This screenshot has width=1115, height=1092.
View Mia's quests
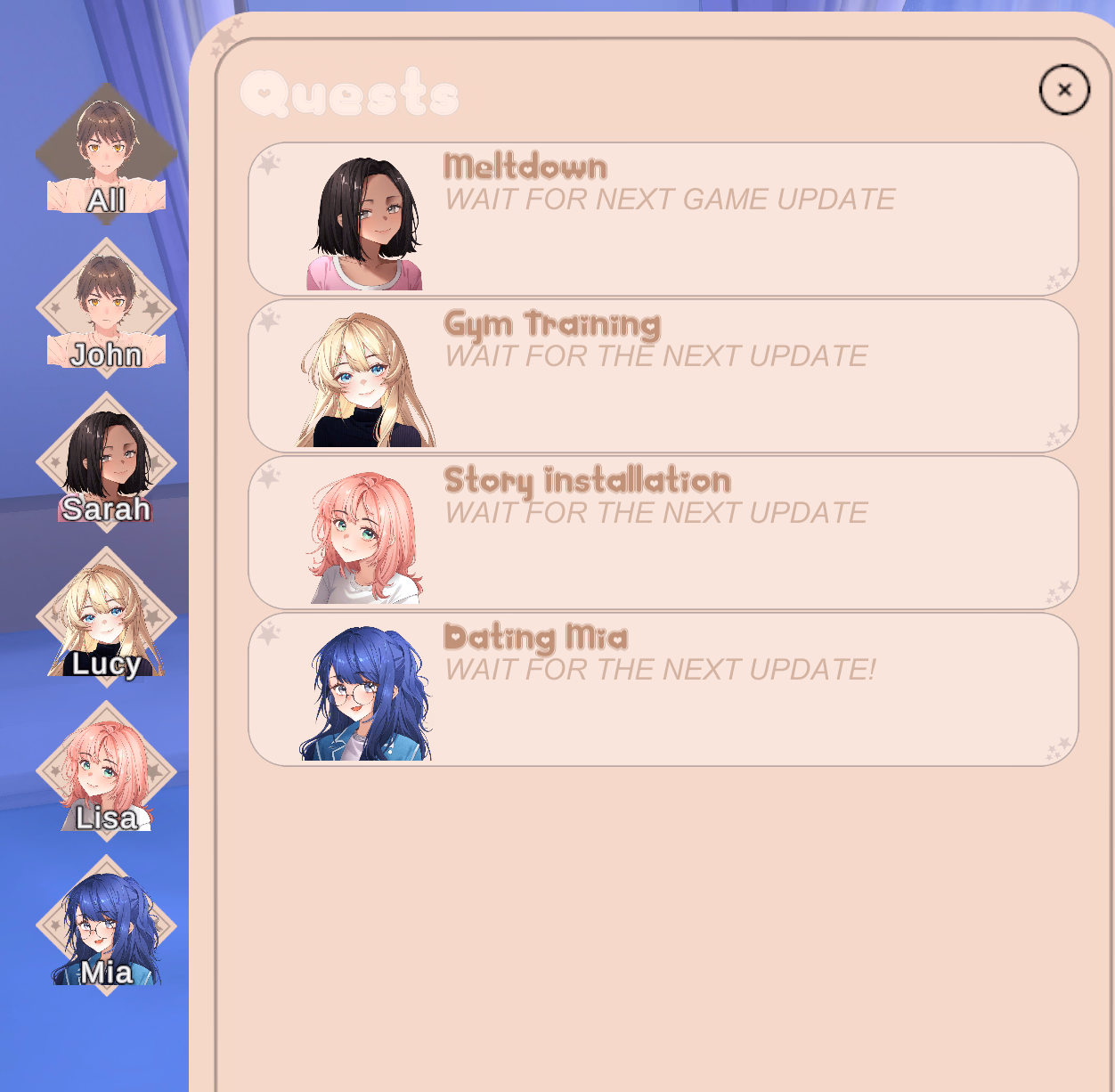coord(106,925)
